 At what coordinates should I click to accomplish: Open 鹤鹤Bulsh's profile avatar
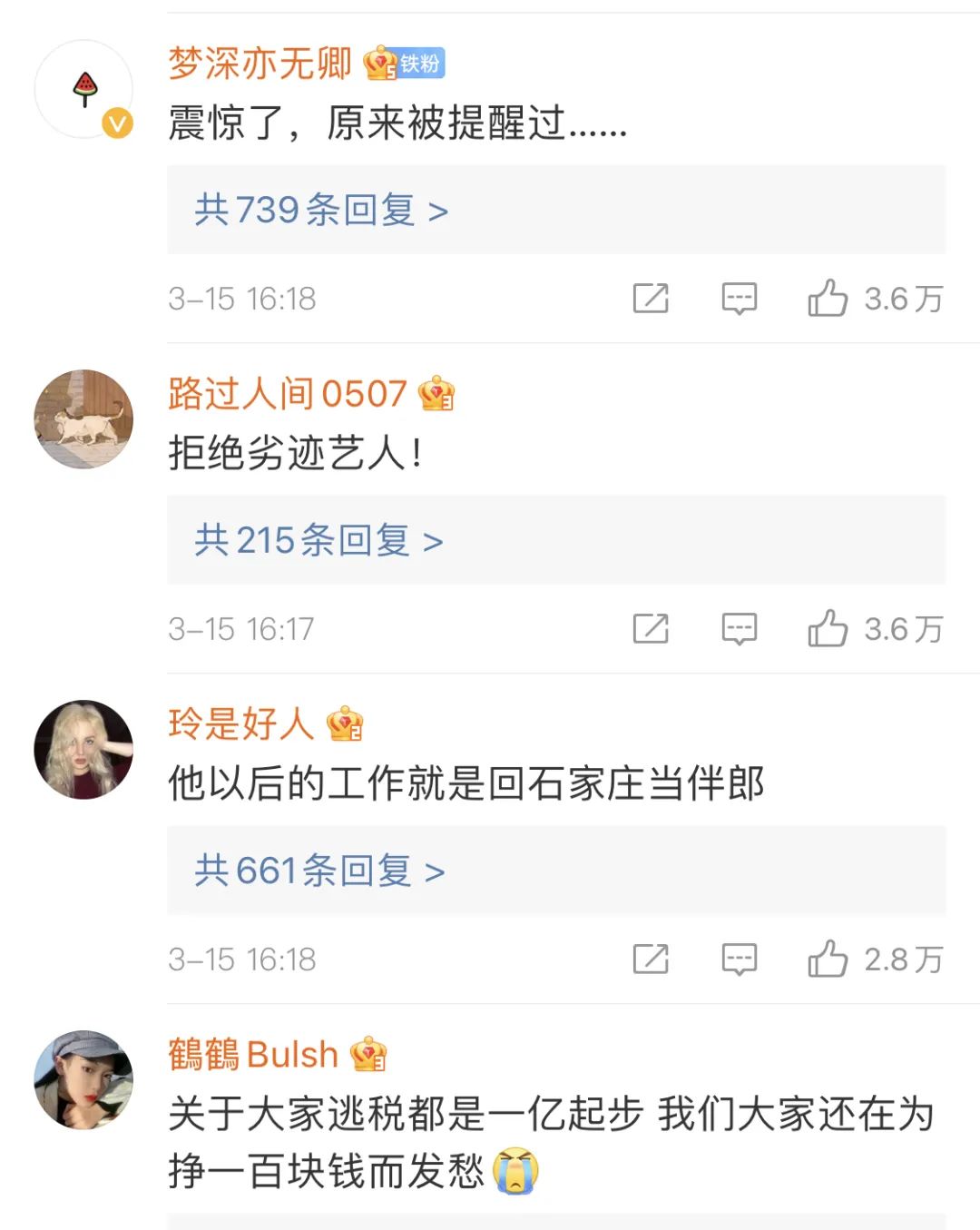(83, 1080)
